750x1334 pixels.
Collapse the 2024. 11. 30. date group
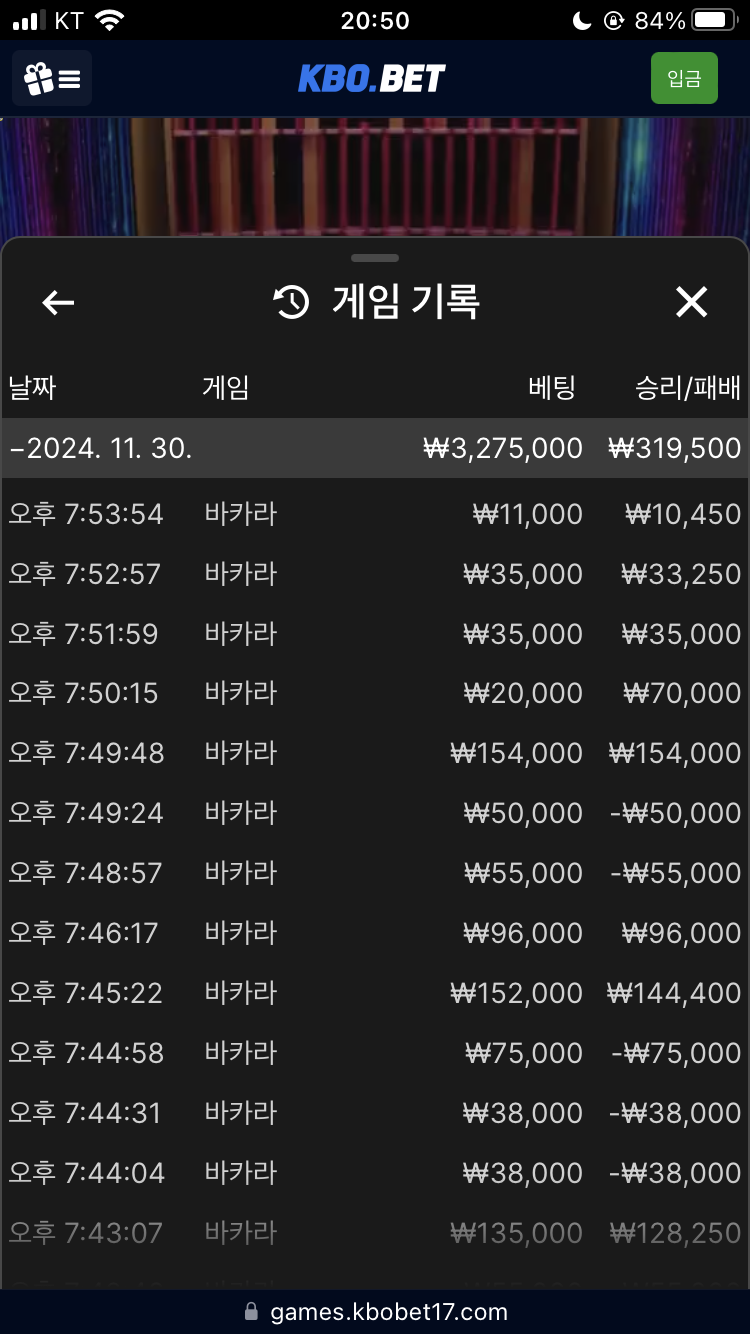[375, 448]
